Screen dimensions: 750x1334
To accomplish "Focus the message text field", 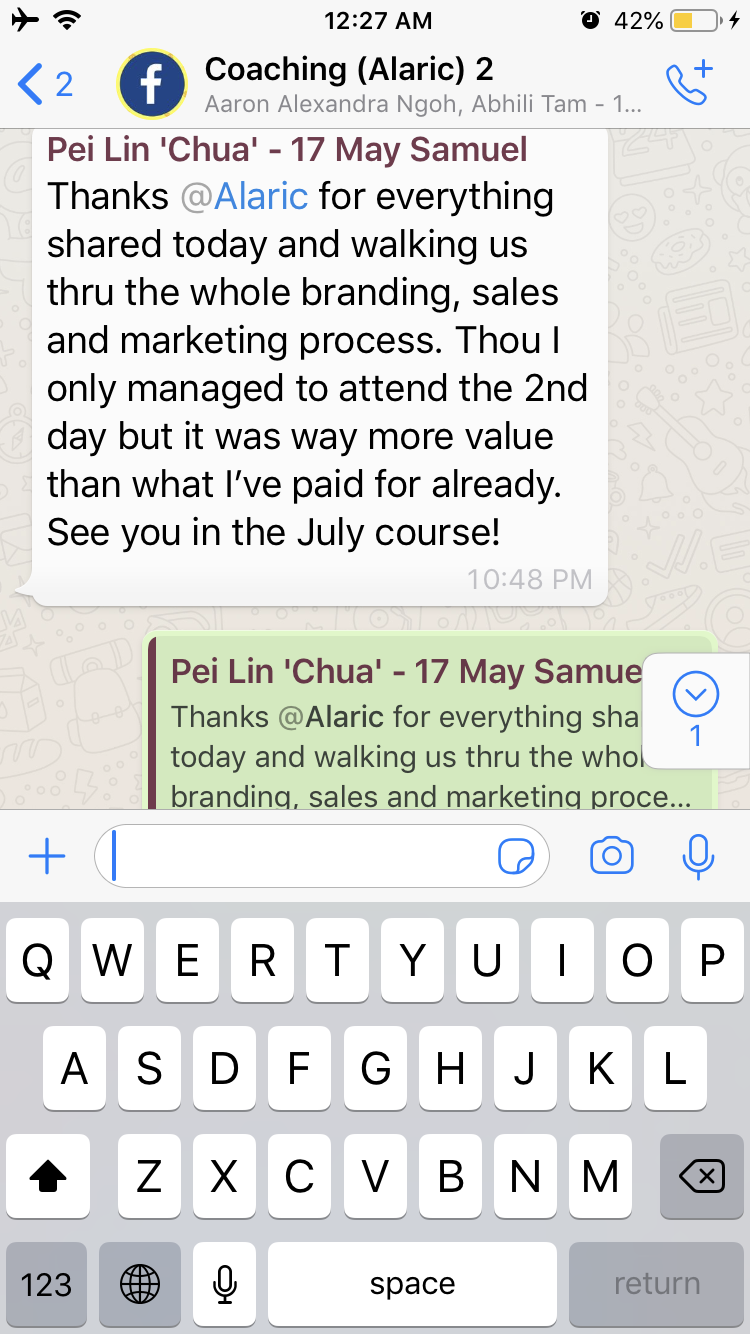I will click(300, 856).
